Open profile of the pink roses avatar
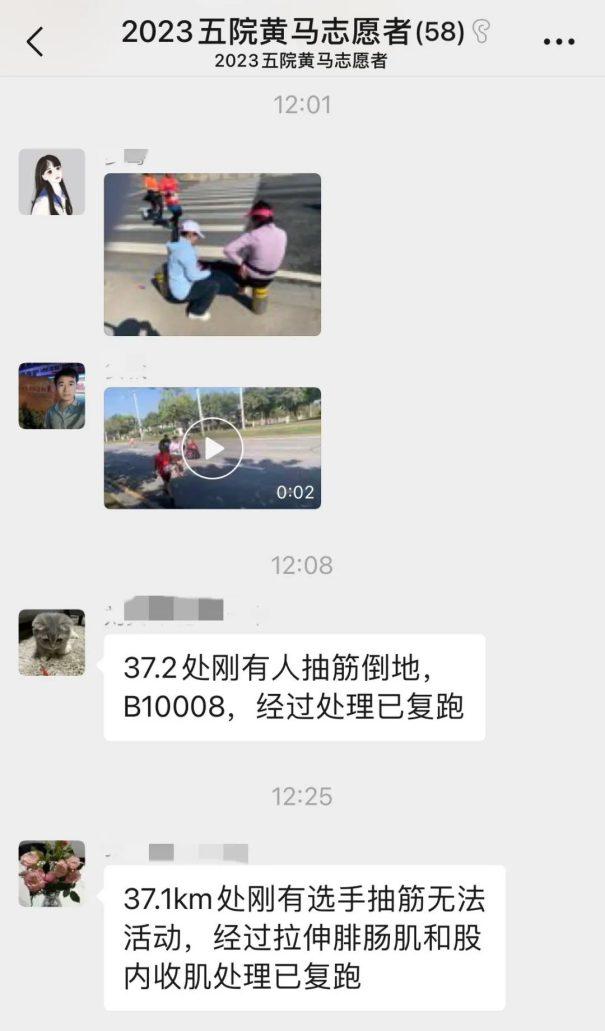The image size is (605, 1031). coord(51,873)
